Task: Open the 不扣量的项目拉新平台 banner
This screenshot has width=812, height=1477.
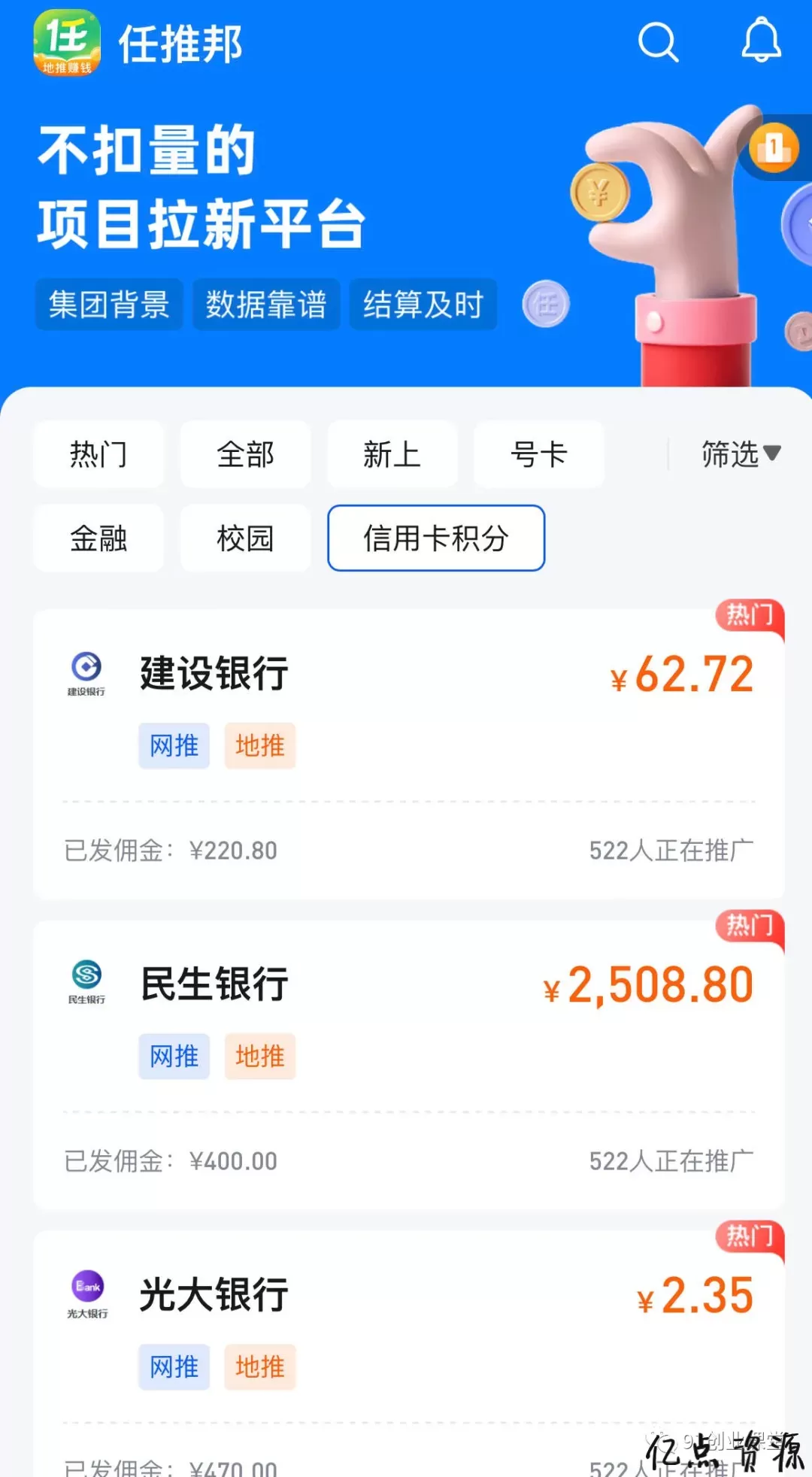Action: pyautogui.click(x=301, y=226)
